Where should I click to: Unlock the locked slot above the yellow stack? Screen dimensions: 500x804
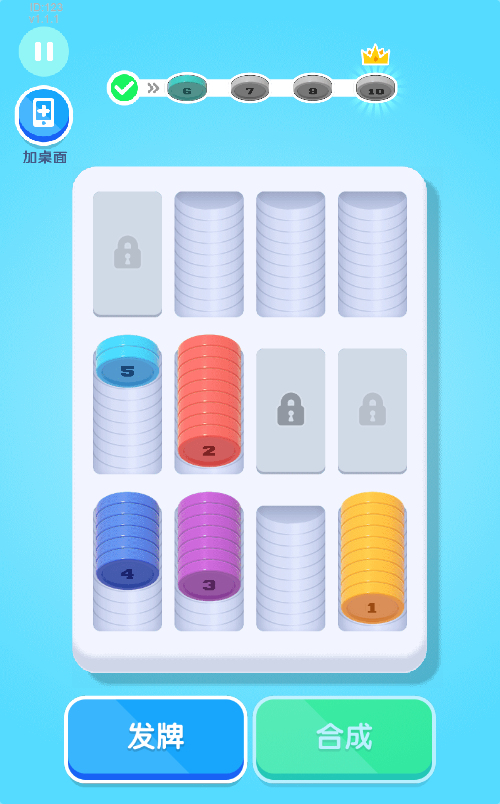pos(372,411)
